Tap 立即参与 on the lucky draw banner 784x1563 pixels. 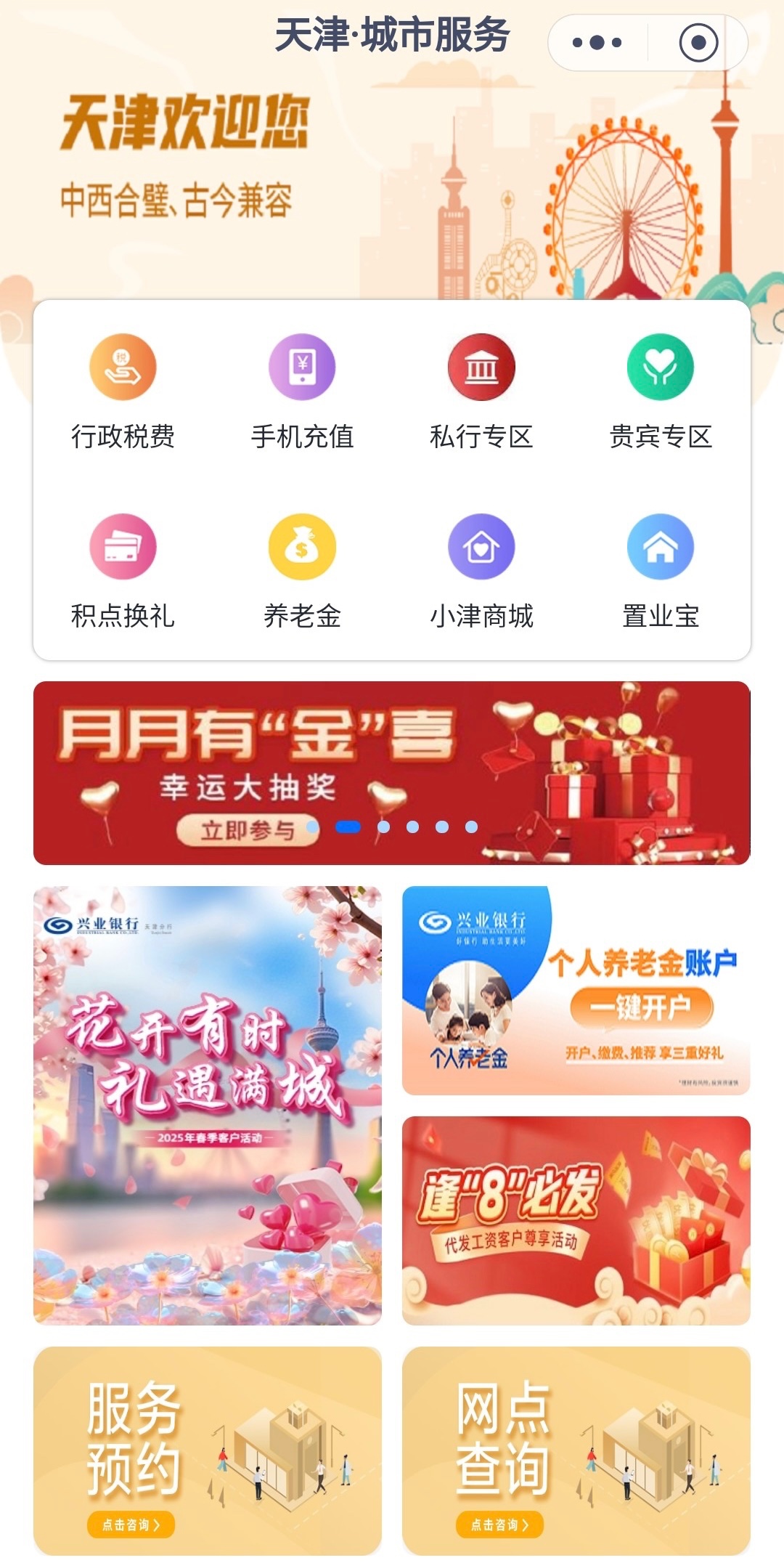tap(247, 830)
